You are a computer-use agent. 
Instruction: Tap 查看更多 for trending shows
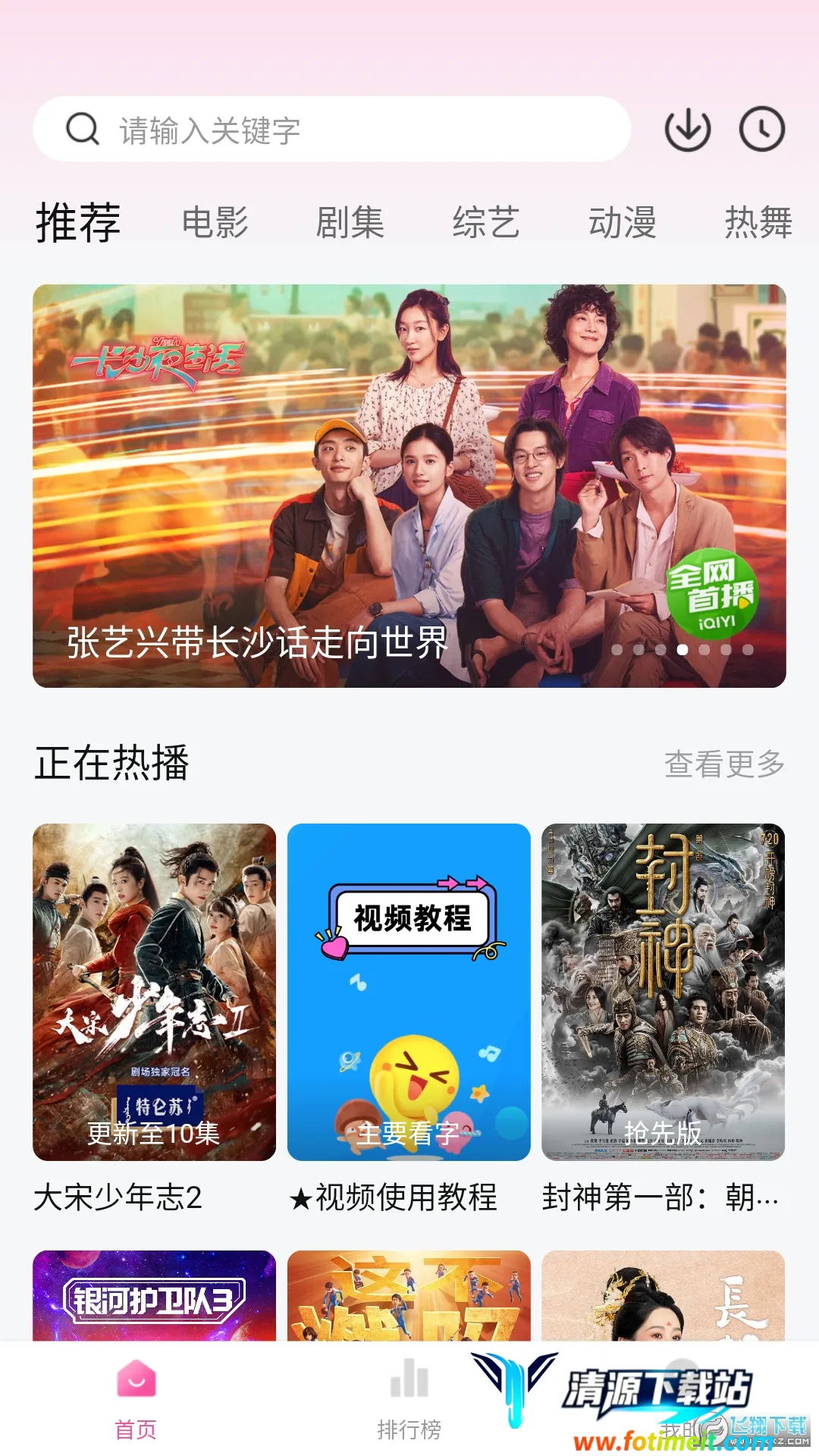pos(724,764)
